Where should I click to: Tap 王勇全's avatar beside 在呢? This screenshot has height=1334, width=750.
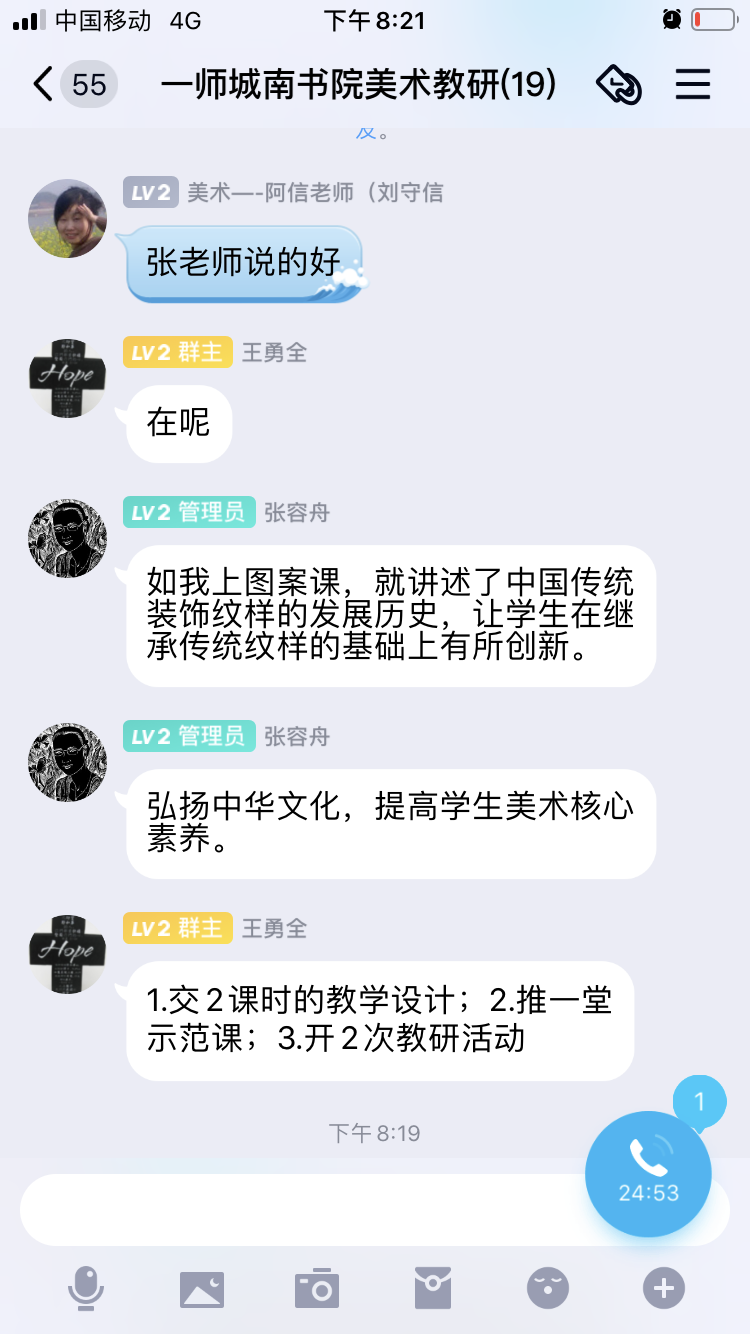(67, 378)
